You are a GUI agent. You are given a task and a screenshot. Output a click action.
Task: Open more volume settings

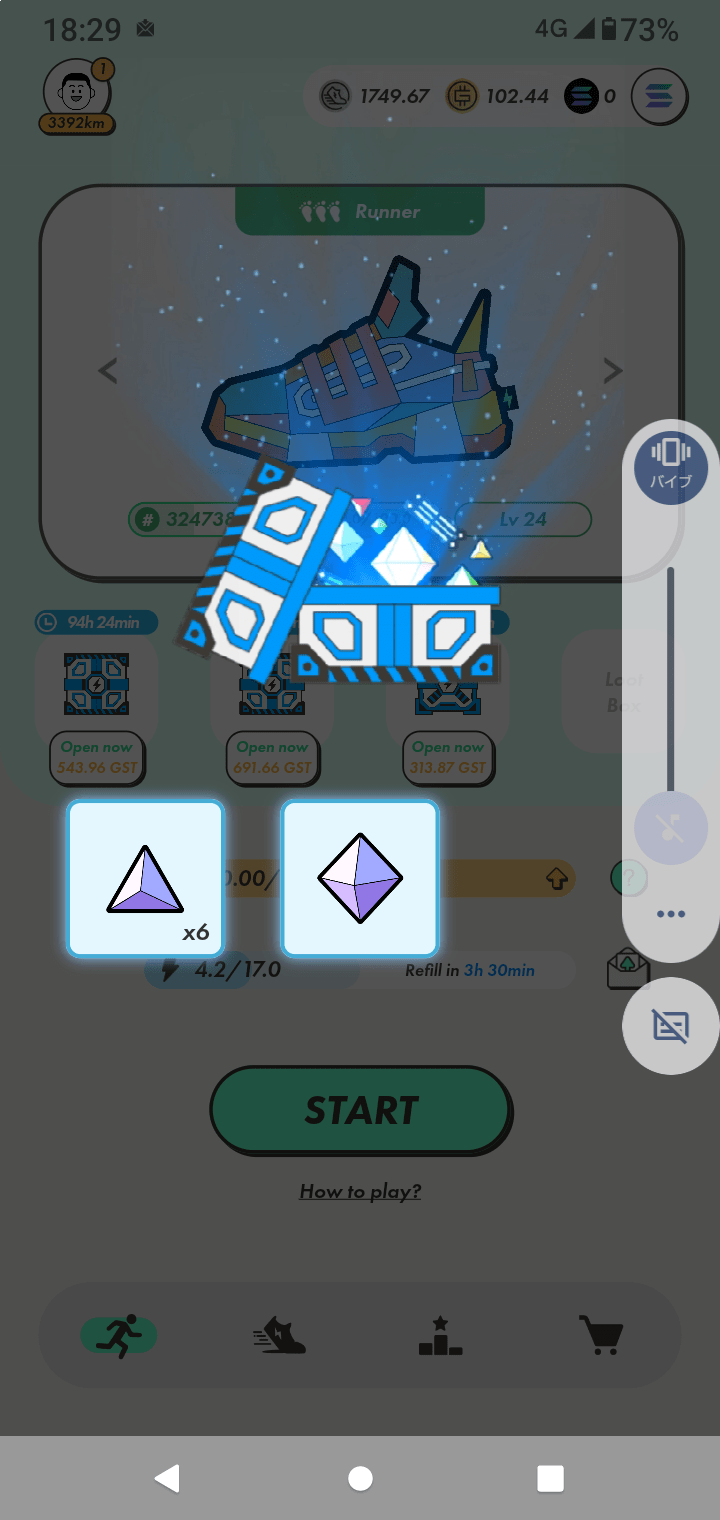pos(670,914)
